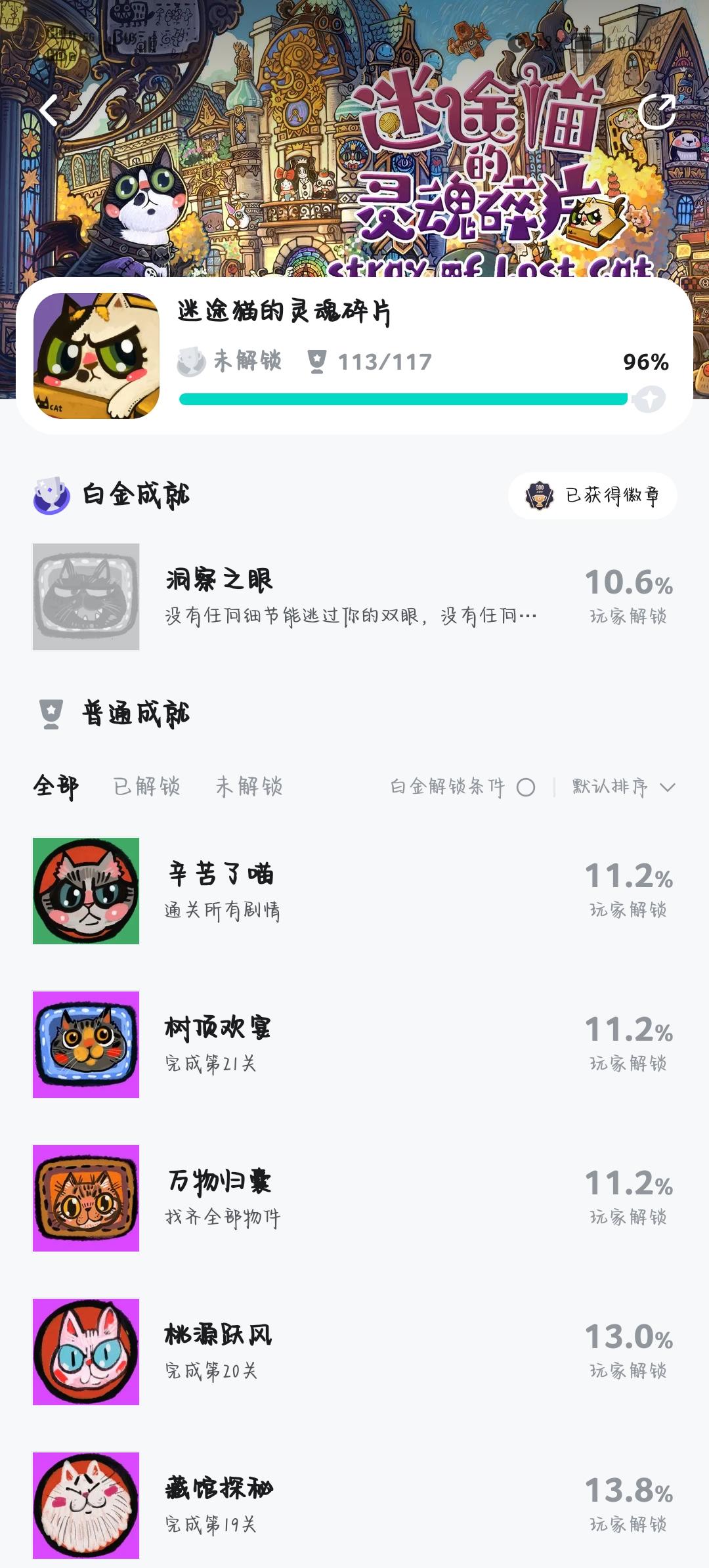Select the 洞察之眼 platinum achievement icon
Image resolution: width=709 pixels, height=1568 pixels.
click(x=86, y=595)
